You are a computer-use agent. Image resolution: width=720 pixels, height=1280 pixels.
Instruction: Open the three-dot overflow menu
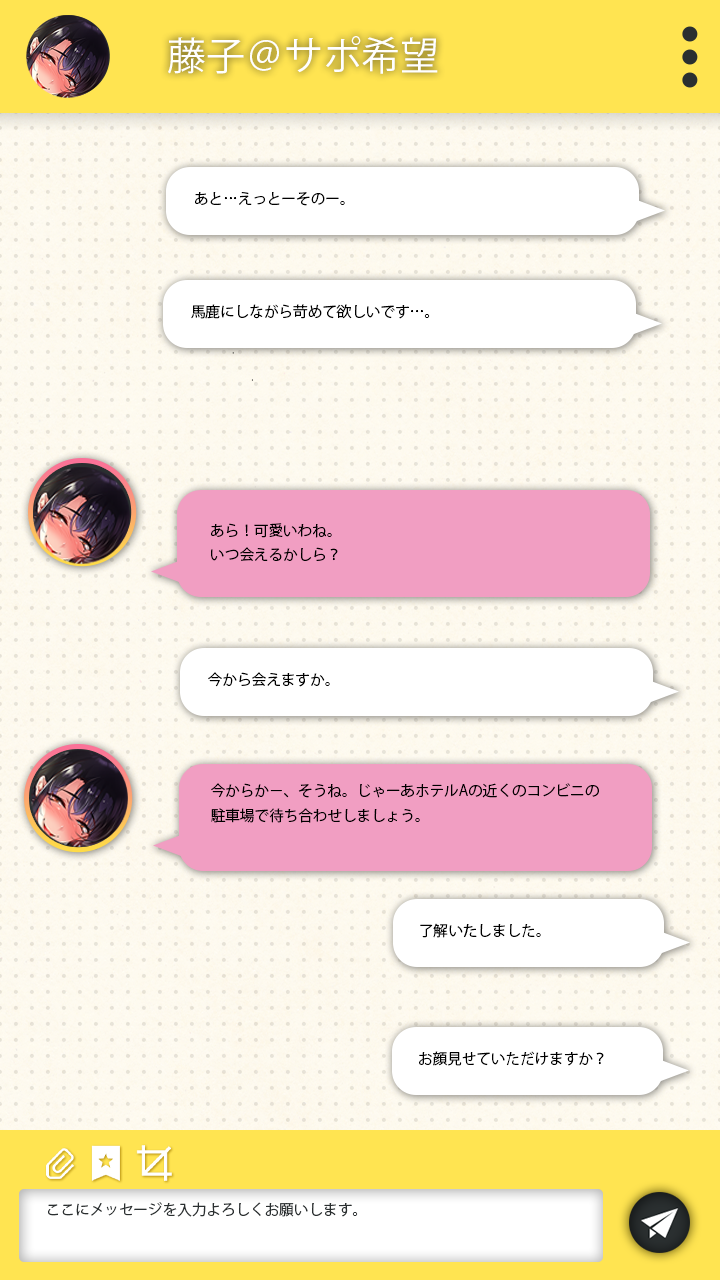click(689, 57)
